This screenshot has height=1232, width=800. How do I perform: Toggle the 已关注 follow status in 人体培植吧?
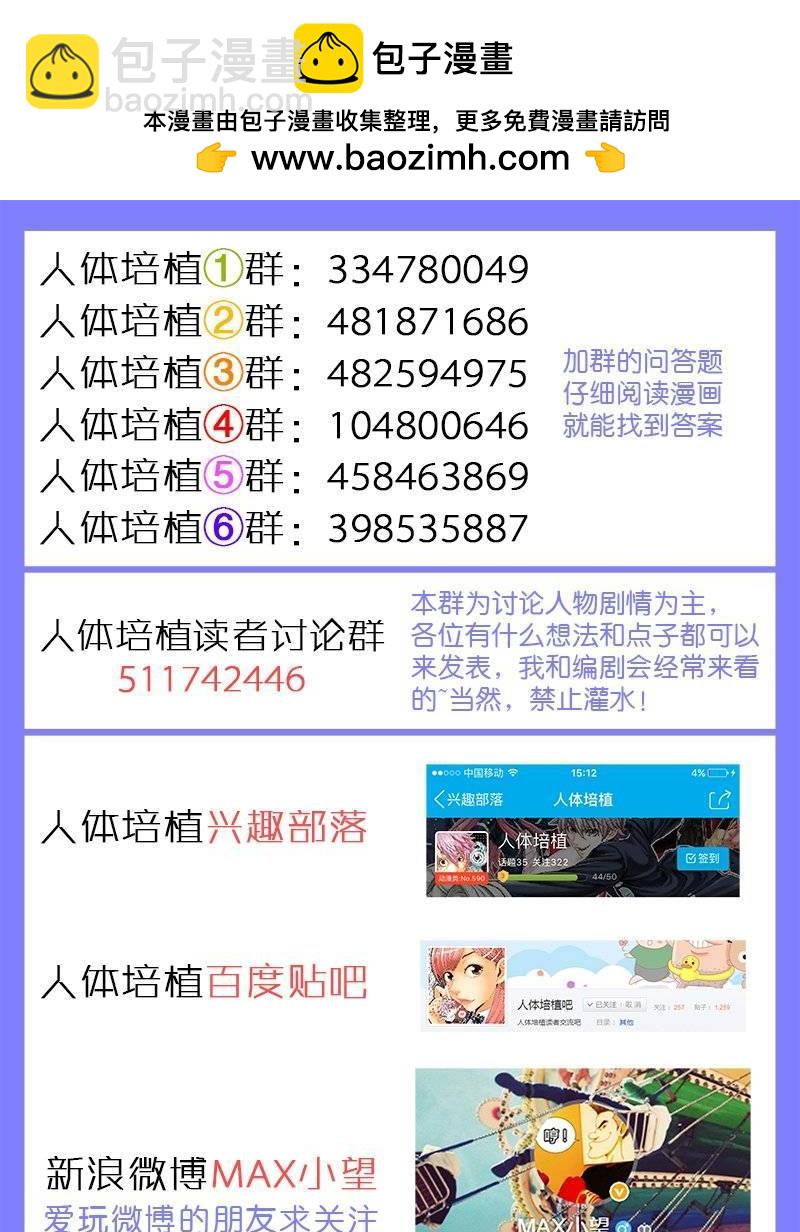[605, 1005]
